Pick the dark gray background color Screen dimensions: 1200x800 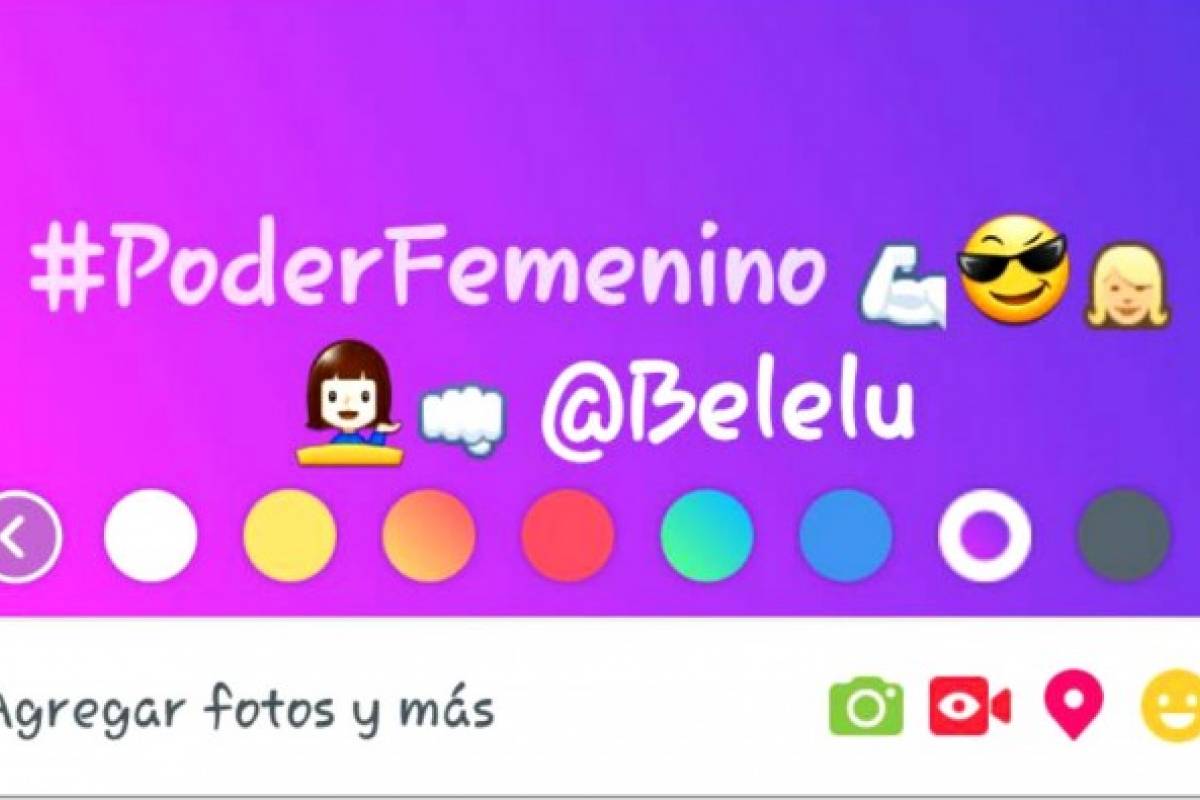1124,536
